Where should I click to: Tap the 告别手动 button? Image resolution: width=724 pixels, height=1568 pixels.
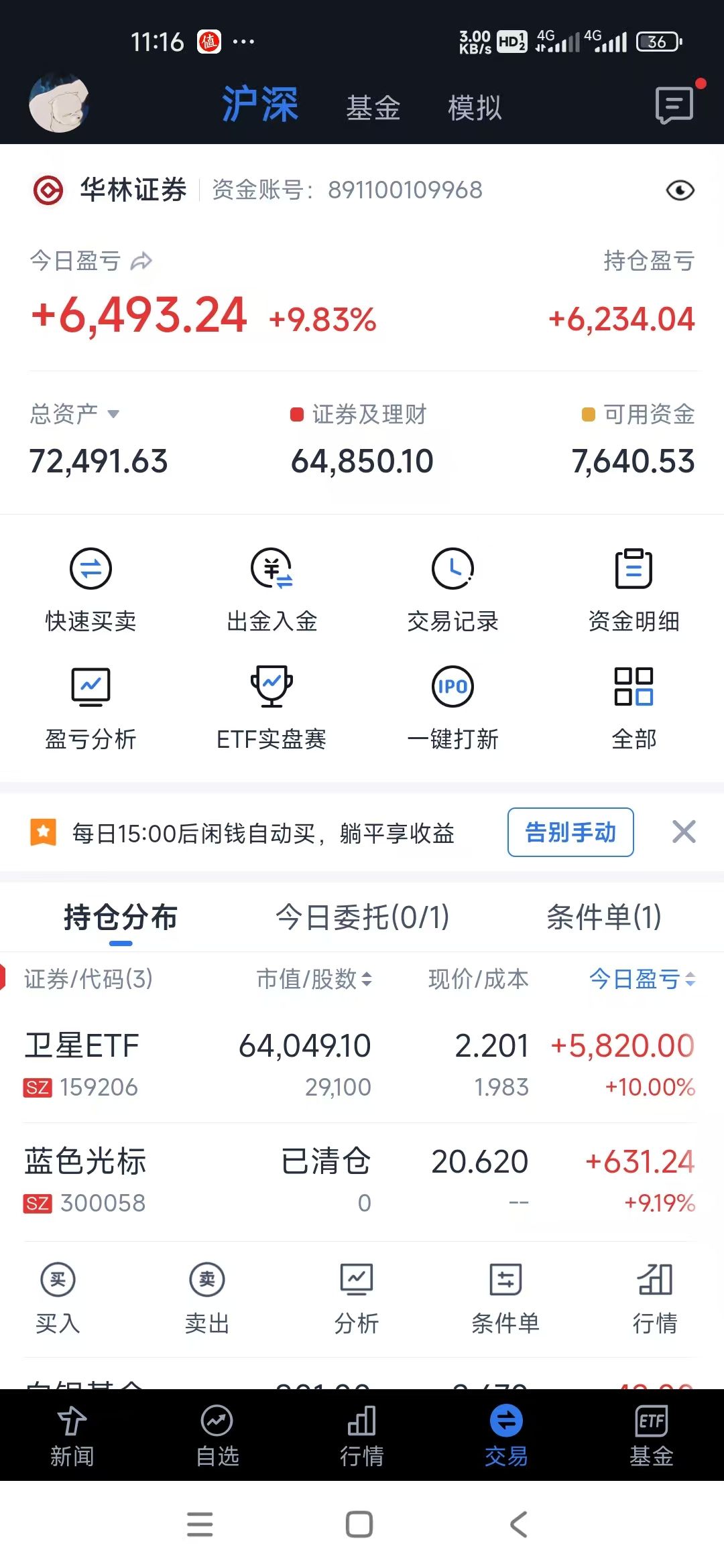570,832
